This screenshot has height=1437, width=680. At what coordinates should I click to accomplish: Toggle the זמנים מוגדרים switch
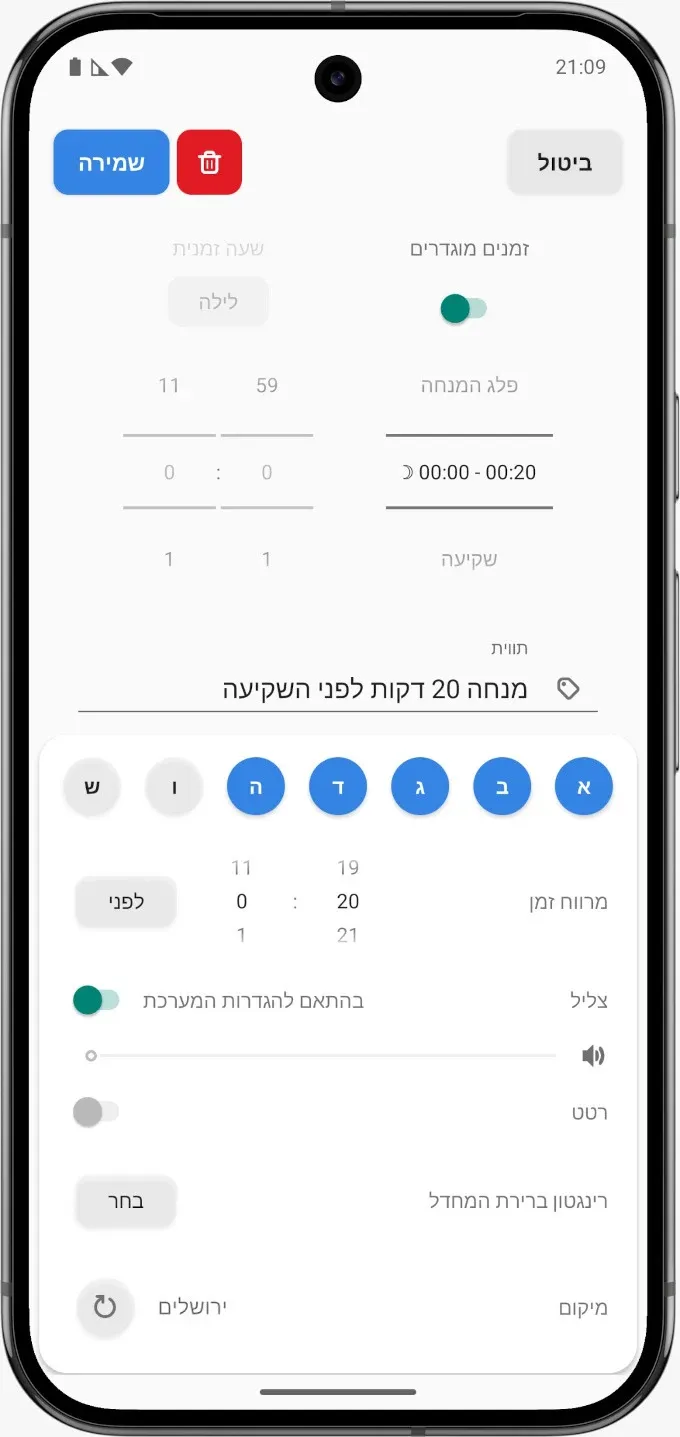(x=463, y=308)
